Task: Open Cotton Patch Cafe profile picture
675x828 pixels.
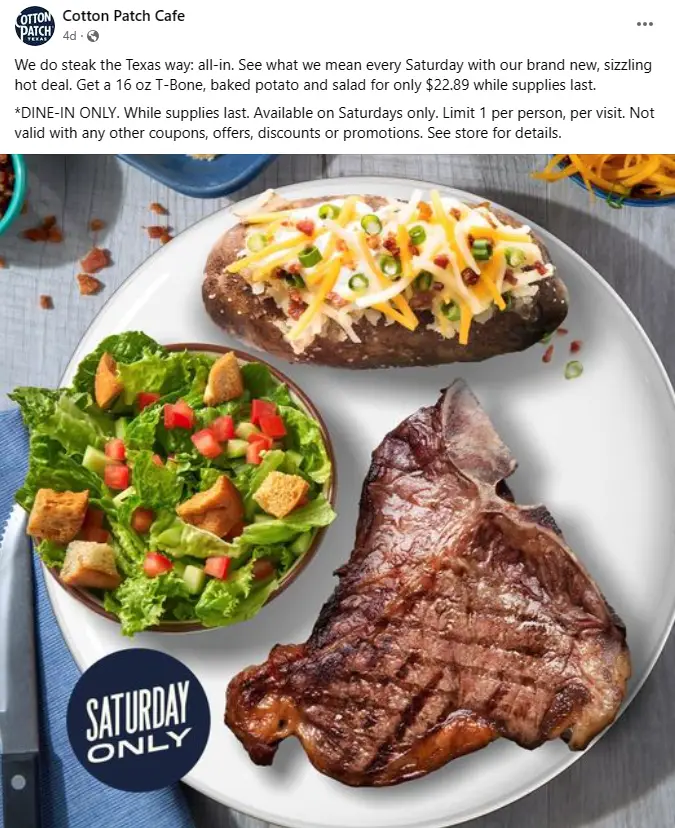Action: (x=34, y=26)
